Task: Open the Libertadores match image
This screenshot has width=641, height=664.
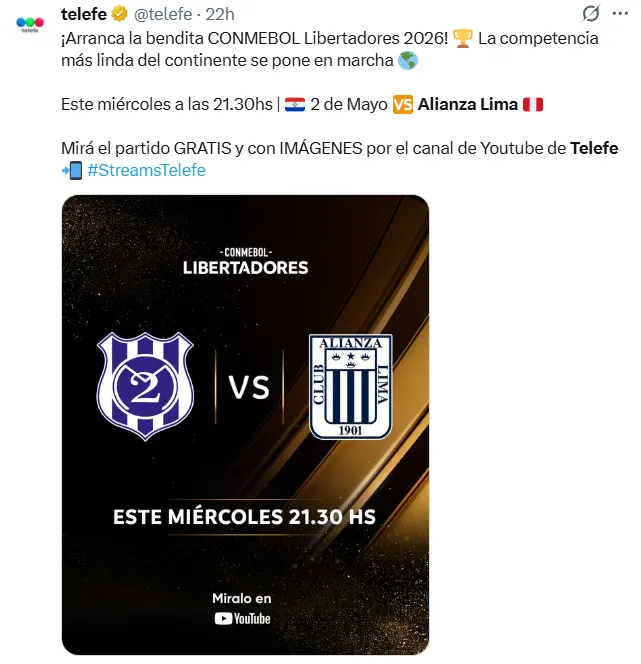Action: coord(245,425)
